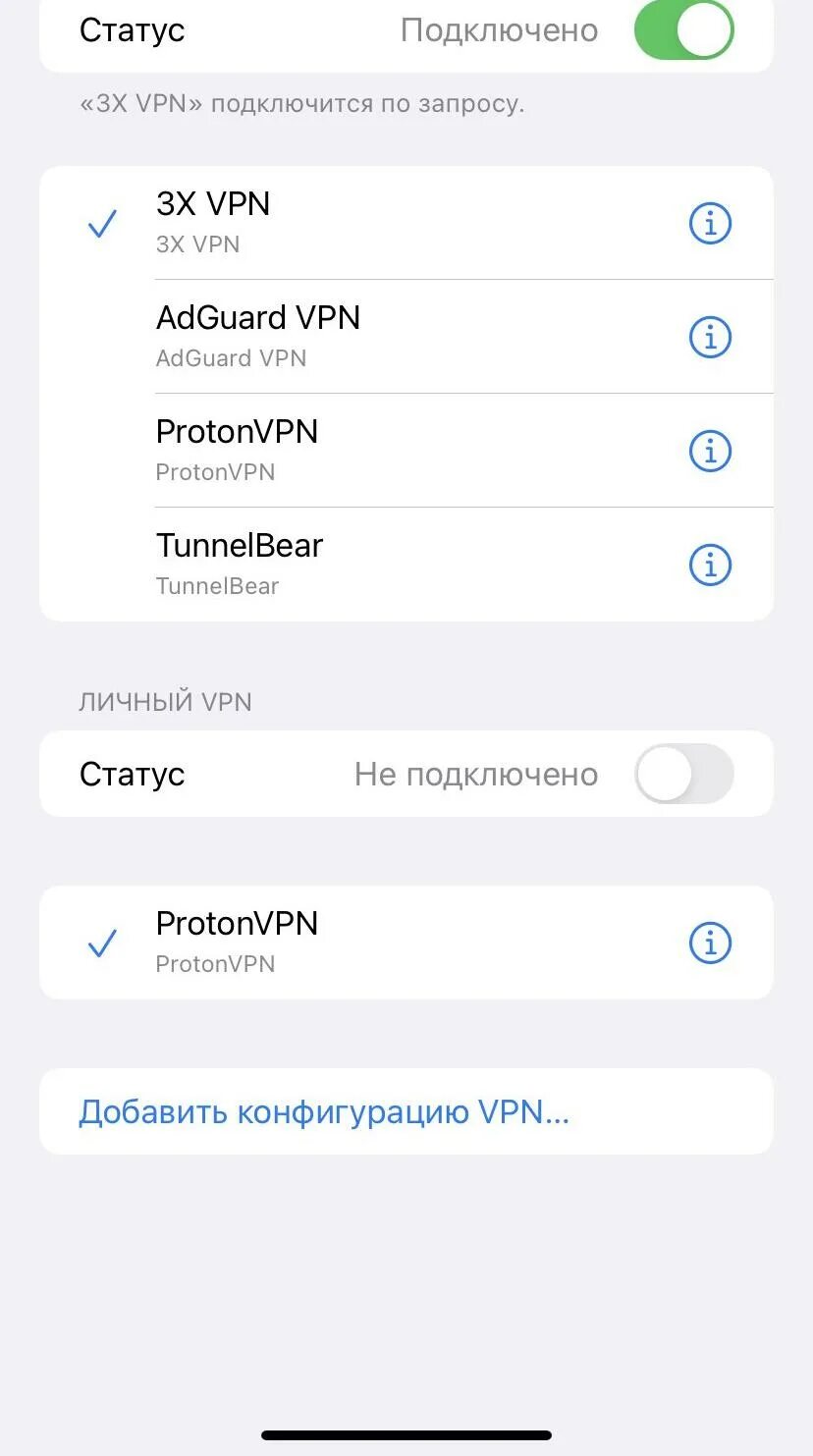The image size is (813, 1456).
Task: Open info for ProtonVPN in top list
Action: 710,452
